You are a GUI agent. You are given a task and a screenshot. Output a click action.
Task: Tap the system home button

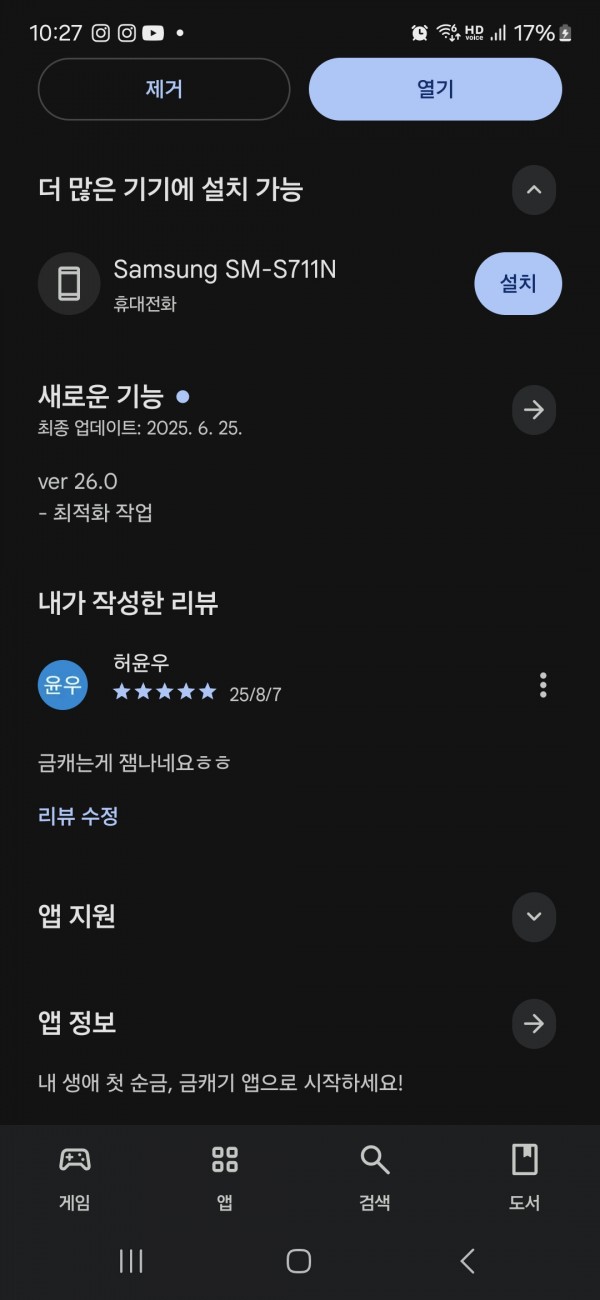pos(299,1261)
